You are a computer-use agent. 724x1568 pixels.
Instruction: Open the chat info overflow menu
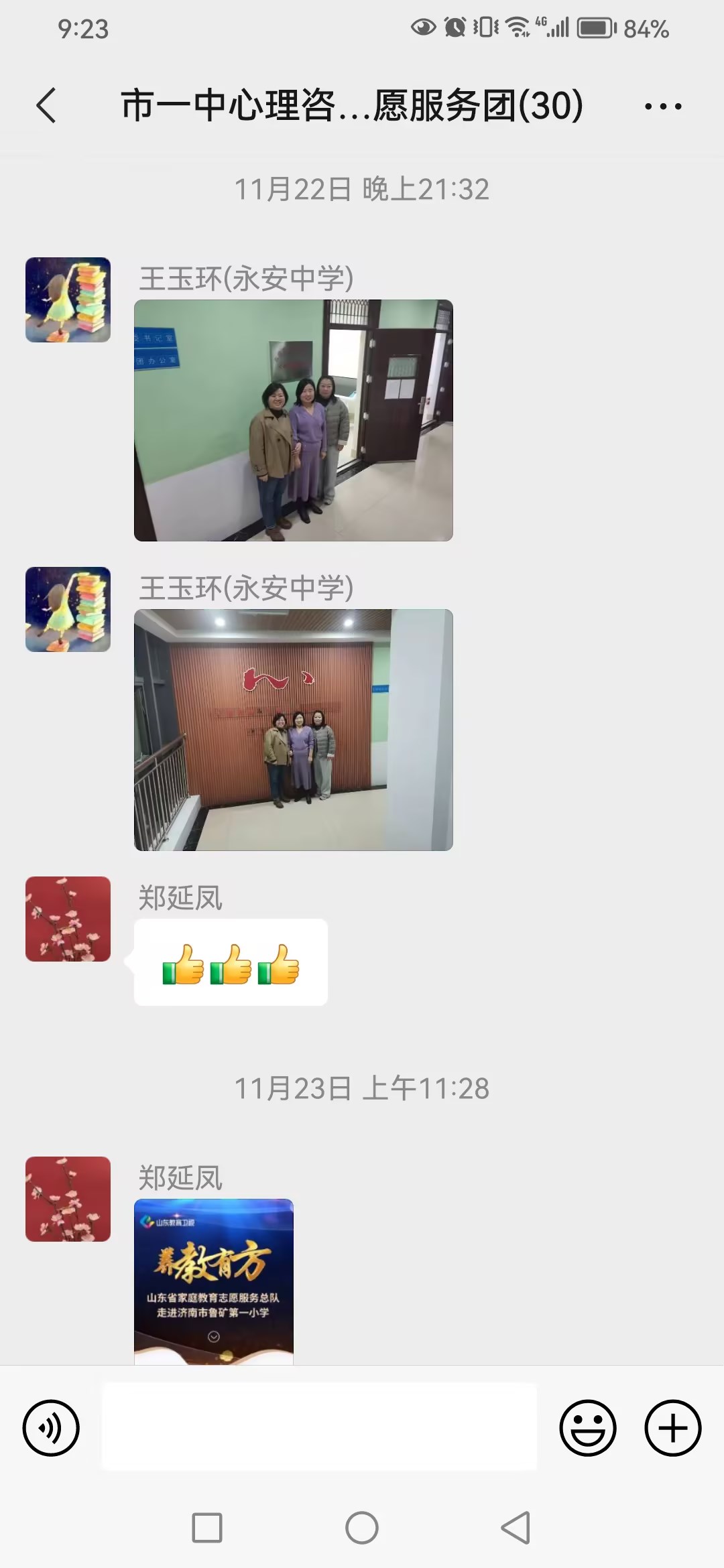[663, 106]
